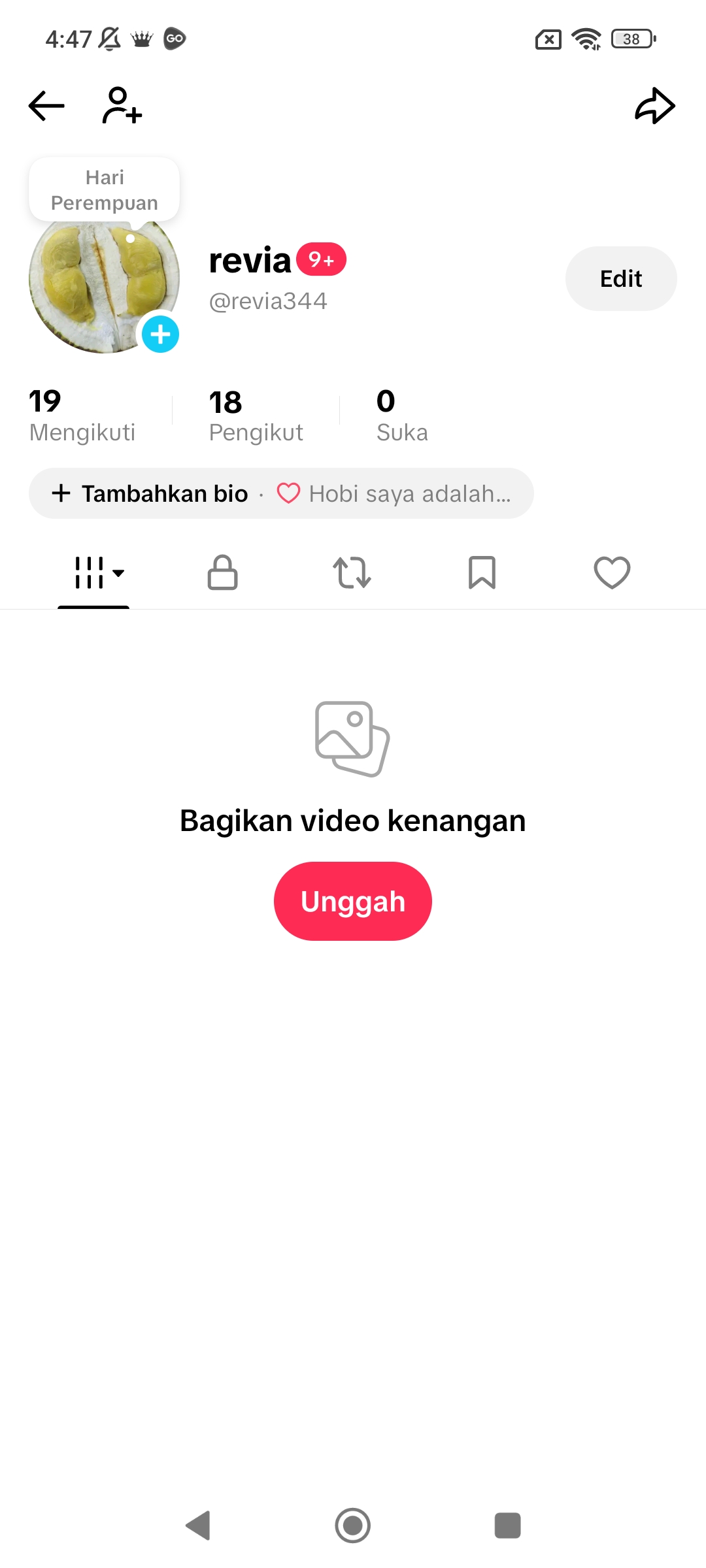View the 19 Mengikuti list
Image resolution: width=706 pixels, height=1568 pixels.
click(82, 416)
